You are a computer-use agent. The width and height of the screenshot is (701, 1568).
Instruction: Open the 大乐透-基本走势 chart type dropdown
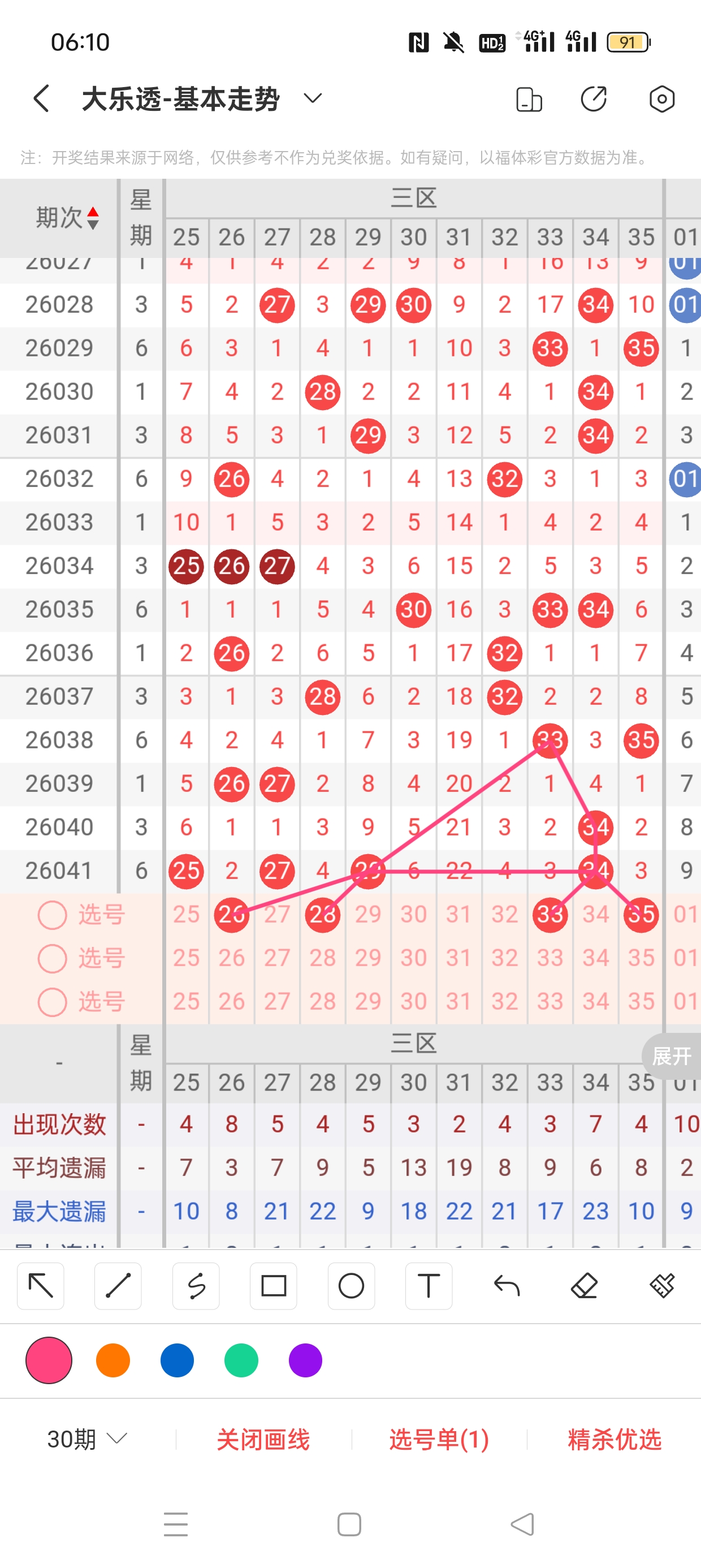click(x=313, y=98)
